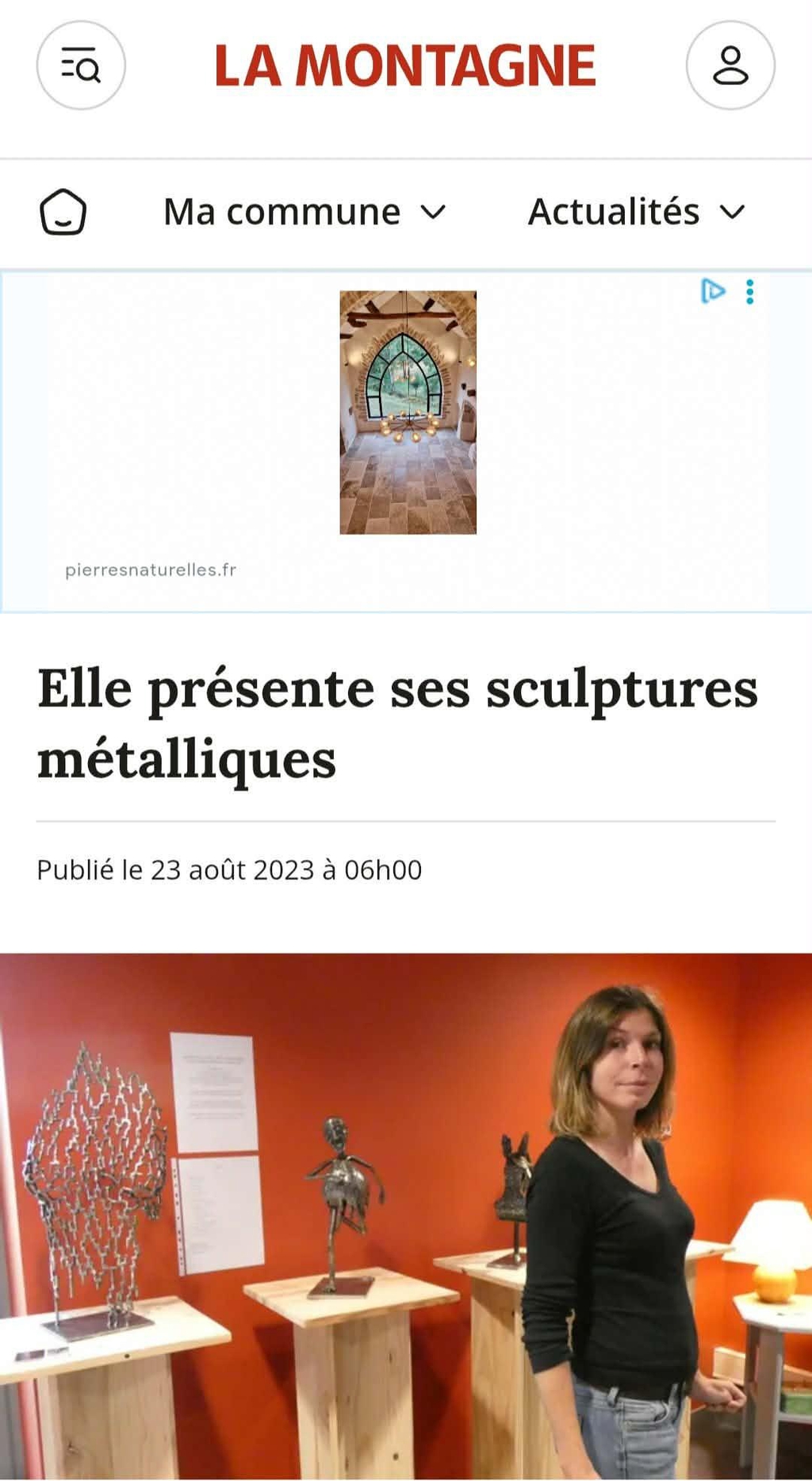Tap the AdChoices info icon
The width and height of the screenshot is (812, 1481).
click(x=713, y=292)
